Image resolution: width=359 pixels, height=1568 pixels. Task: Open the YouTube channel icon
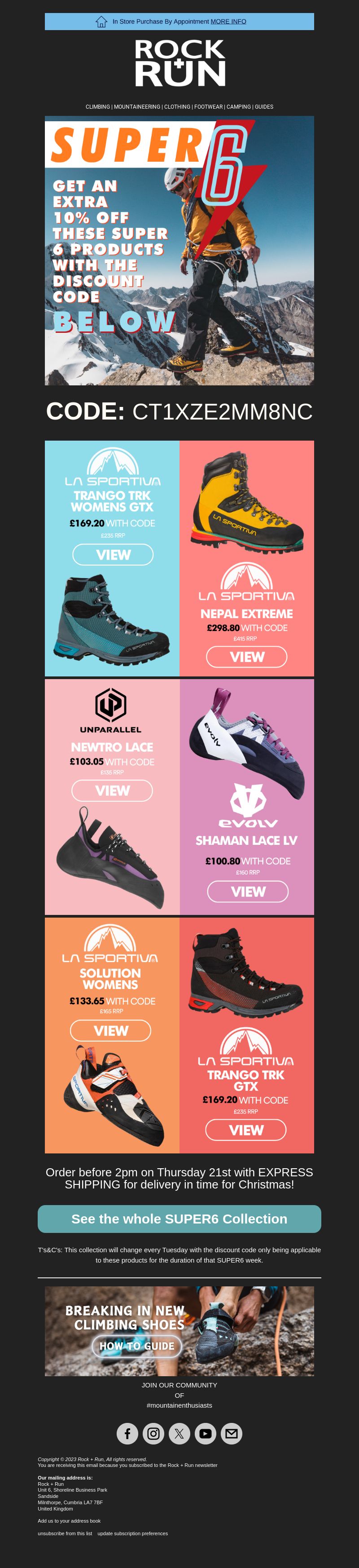pos(206,1434)
